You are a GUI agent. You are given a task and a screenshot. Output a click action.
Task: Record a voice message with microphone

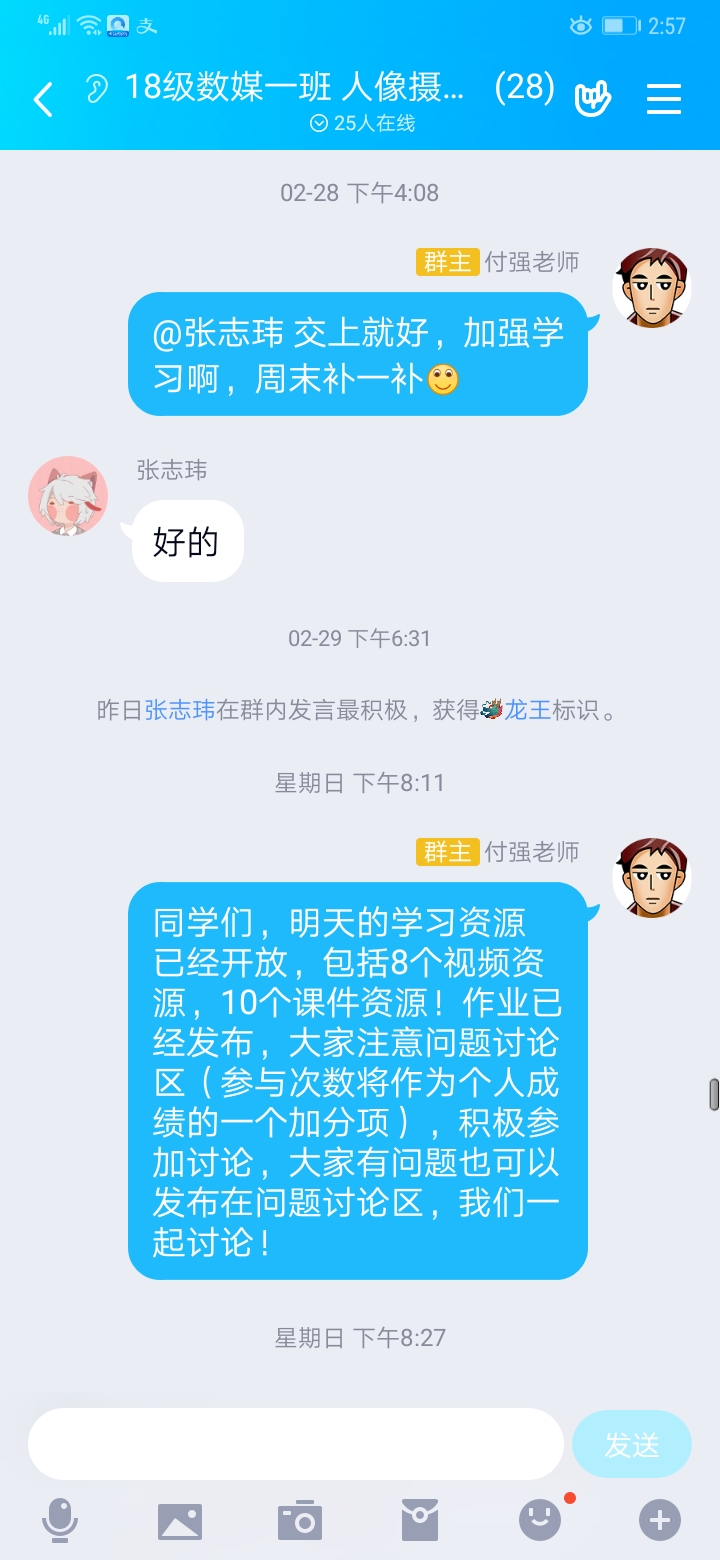[x=60, y=1521]
